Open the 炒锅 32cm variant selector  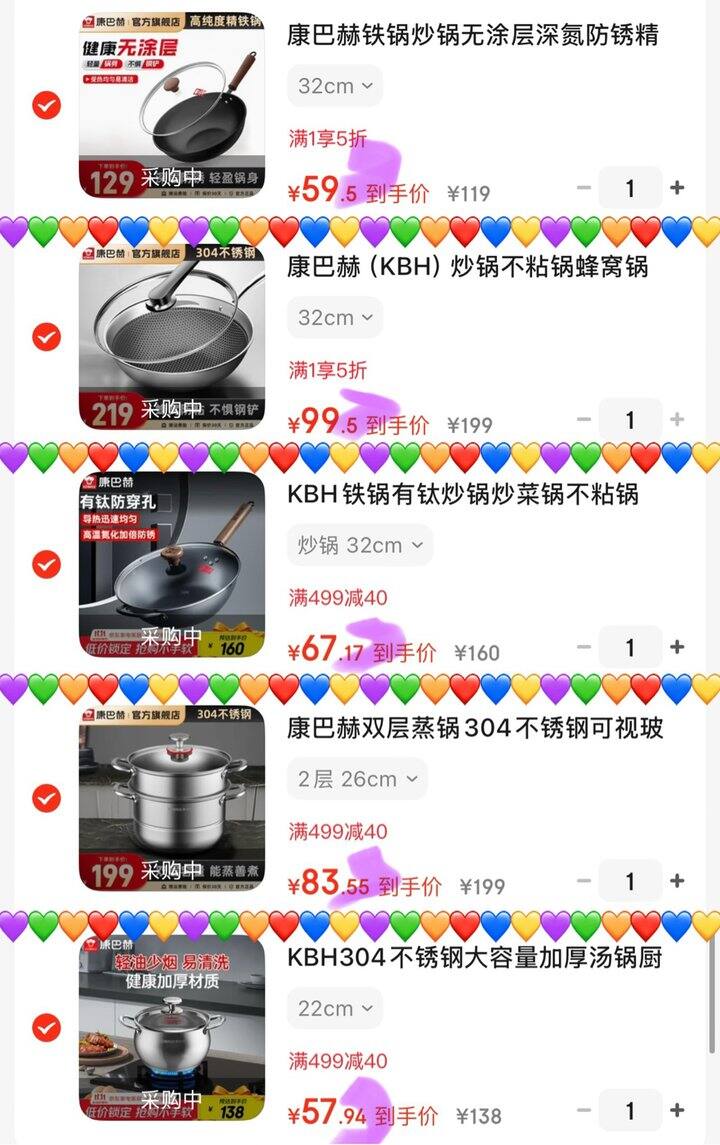click(x=359, y=545)
